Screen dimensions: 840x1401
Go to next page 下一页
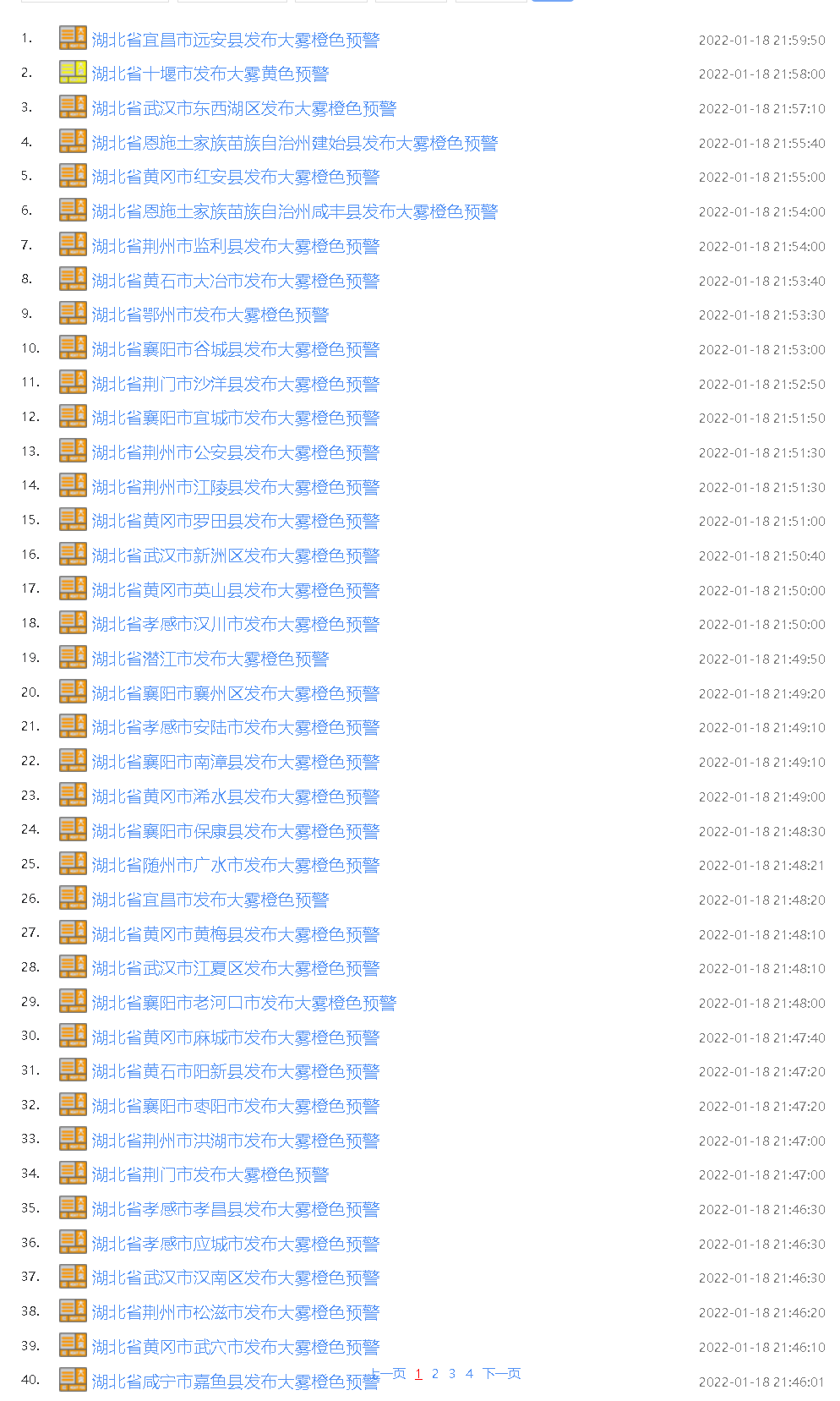pyautogui.click(x=502, y=1374)
